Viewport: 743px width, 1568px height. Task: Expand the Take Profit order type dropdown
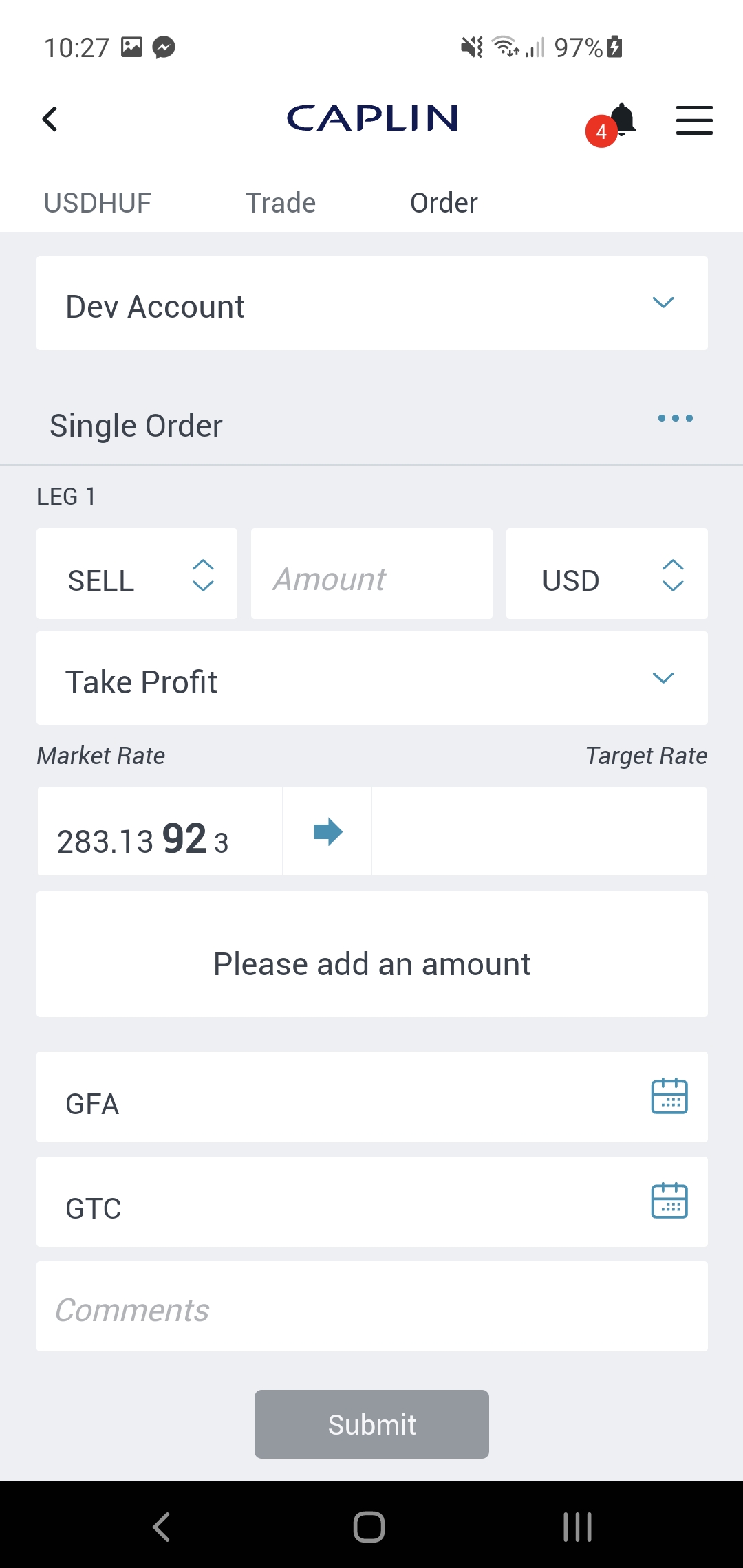(x=371, y=678)
